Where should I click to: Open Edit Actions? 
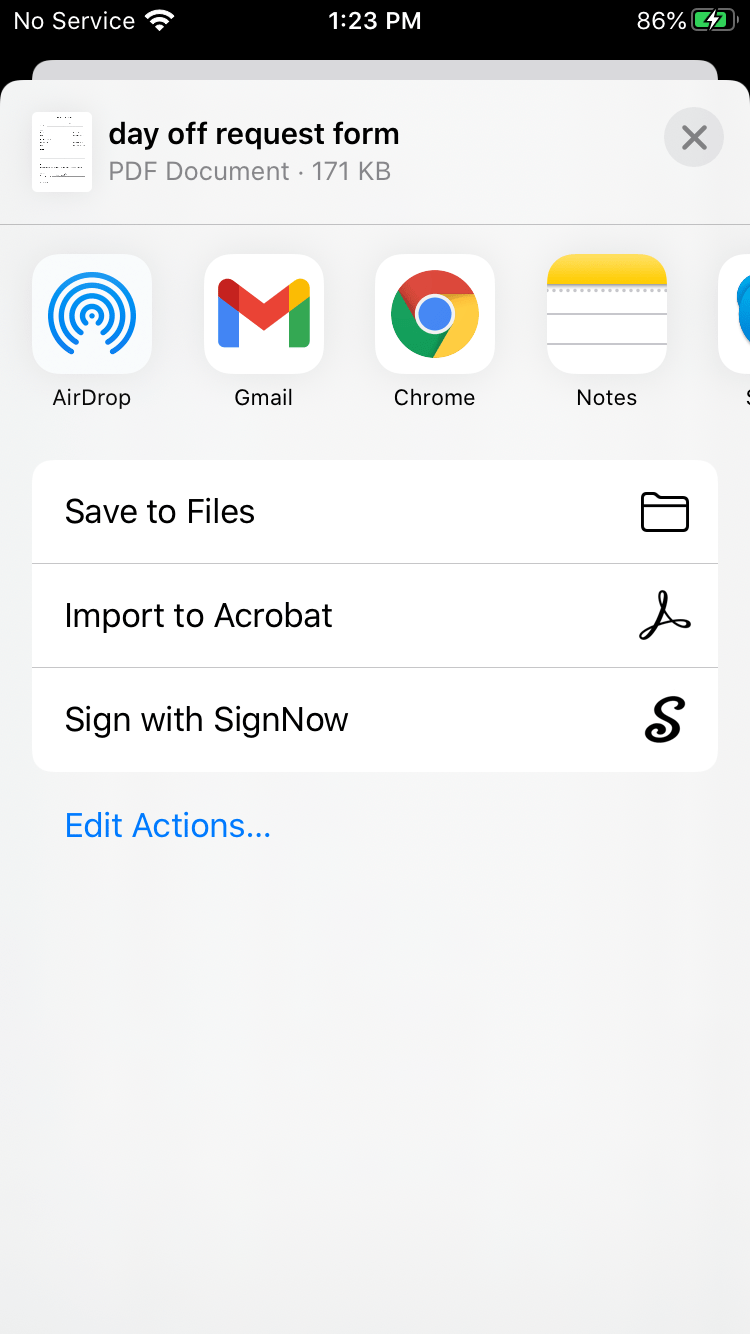click(168, 826)
